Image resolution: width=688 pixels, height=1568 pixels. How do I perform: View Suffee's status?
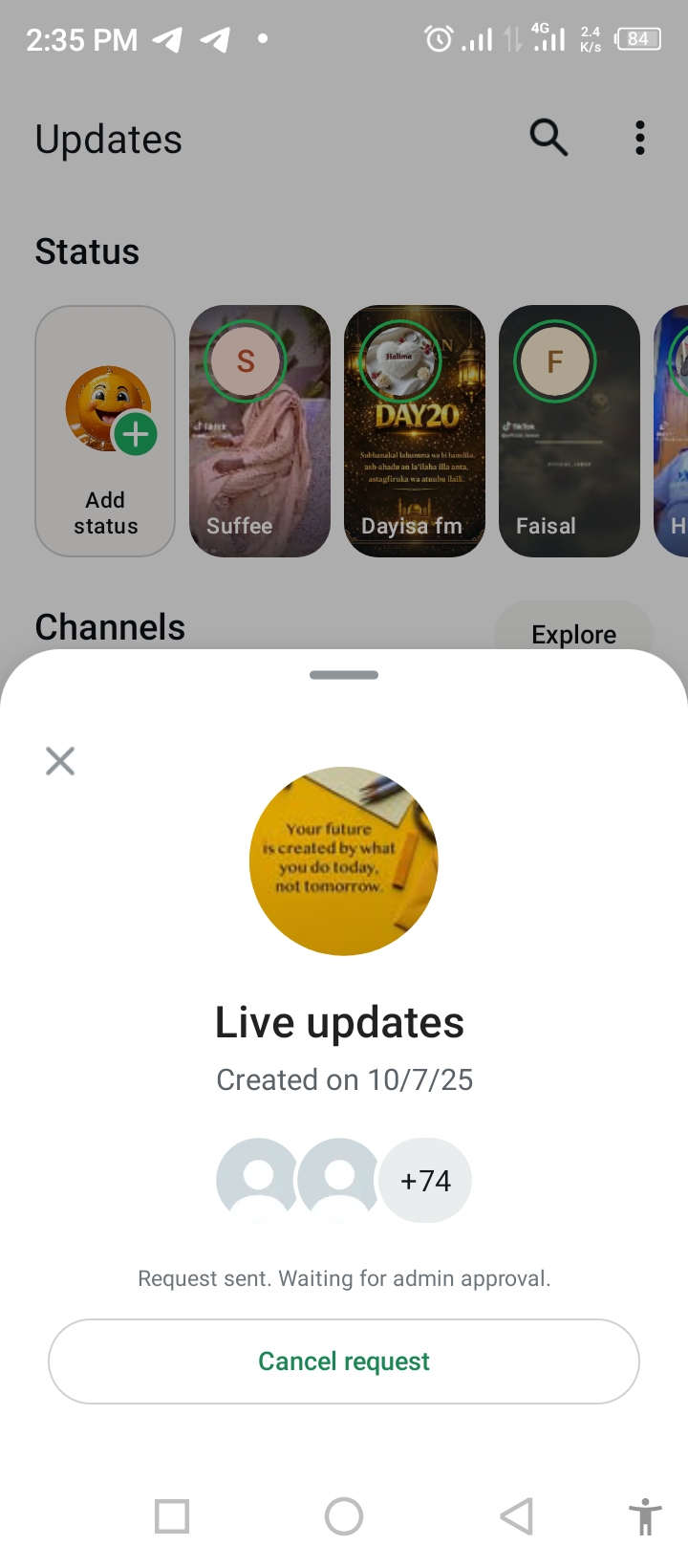coord(259,431)
